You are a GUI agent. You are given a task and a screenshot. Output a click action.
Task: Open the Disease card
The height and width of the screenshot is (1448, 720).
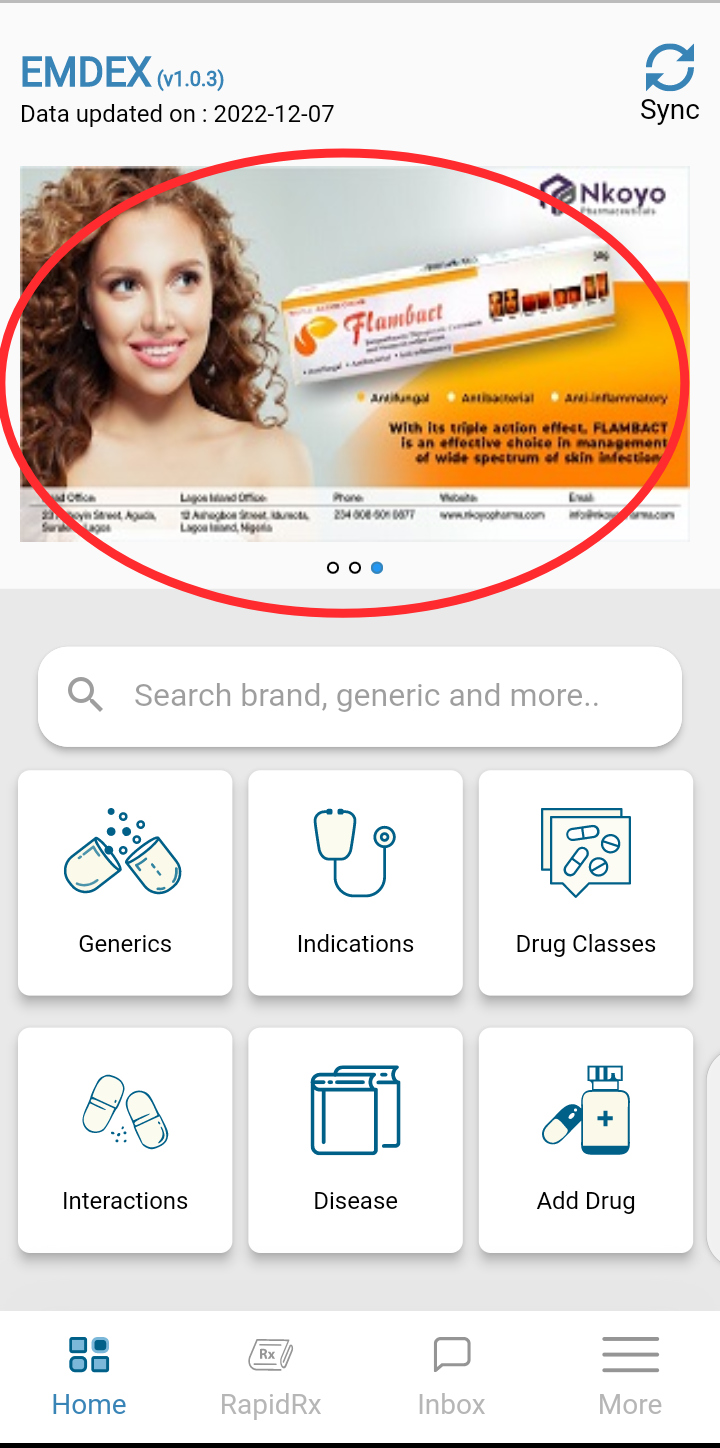coord(355,1139)
